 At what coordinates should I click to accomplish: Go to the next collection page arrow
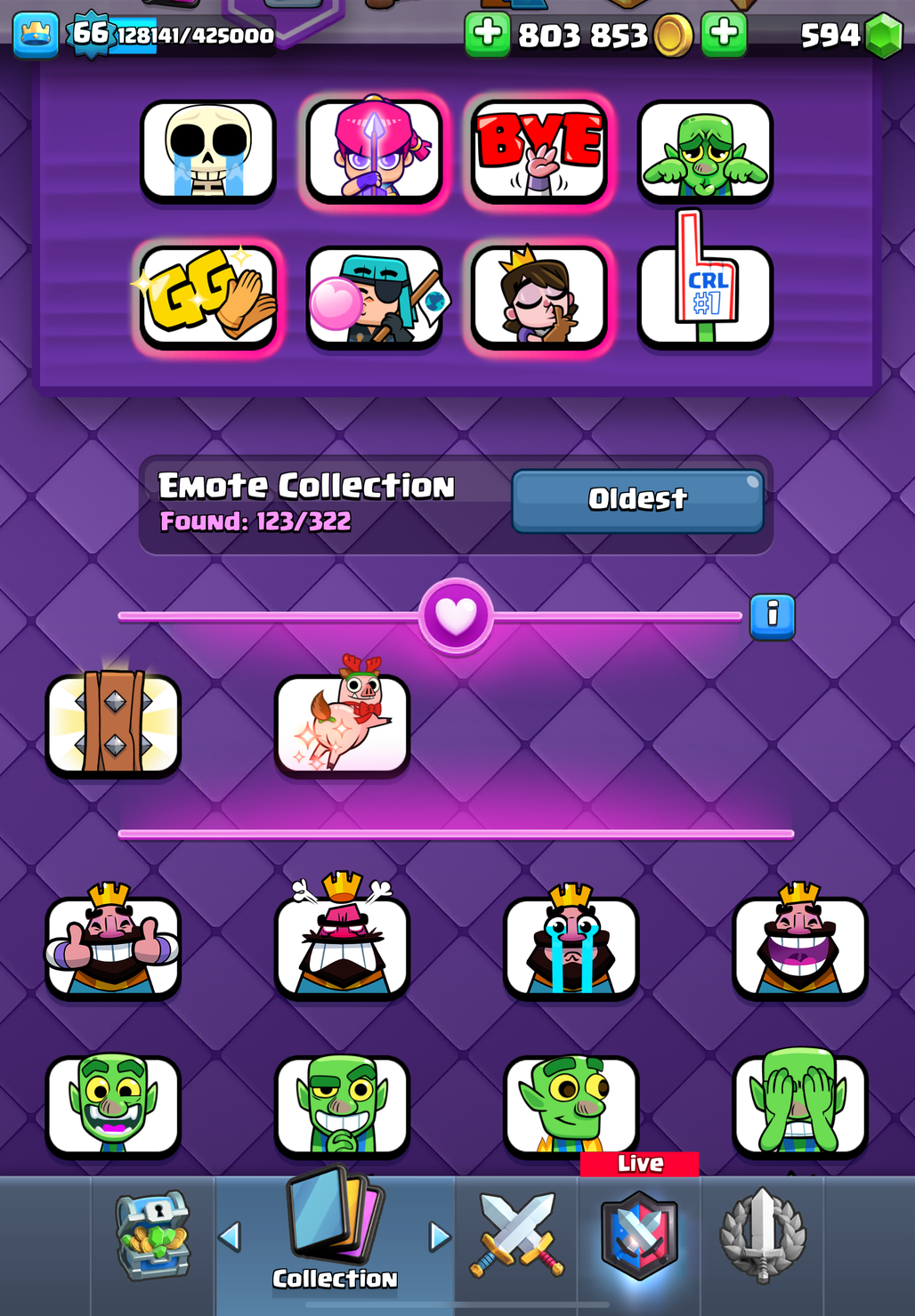tap(440, 1237)
